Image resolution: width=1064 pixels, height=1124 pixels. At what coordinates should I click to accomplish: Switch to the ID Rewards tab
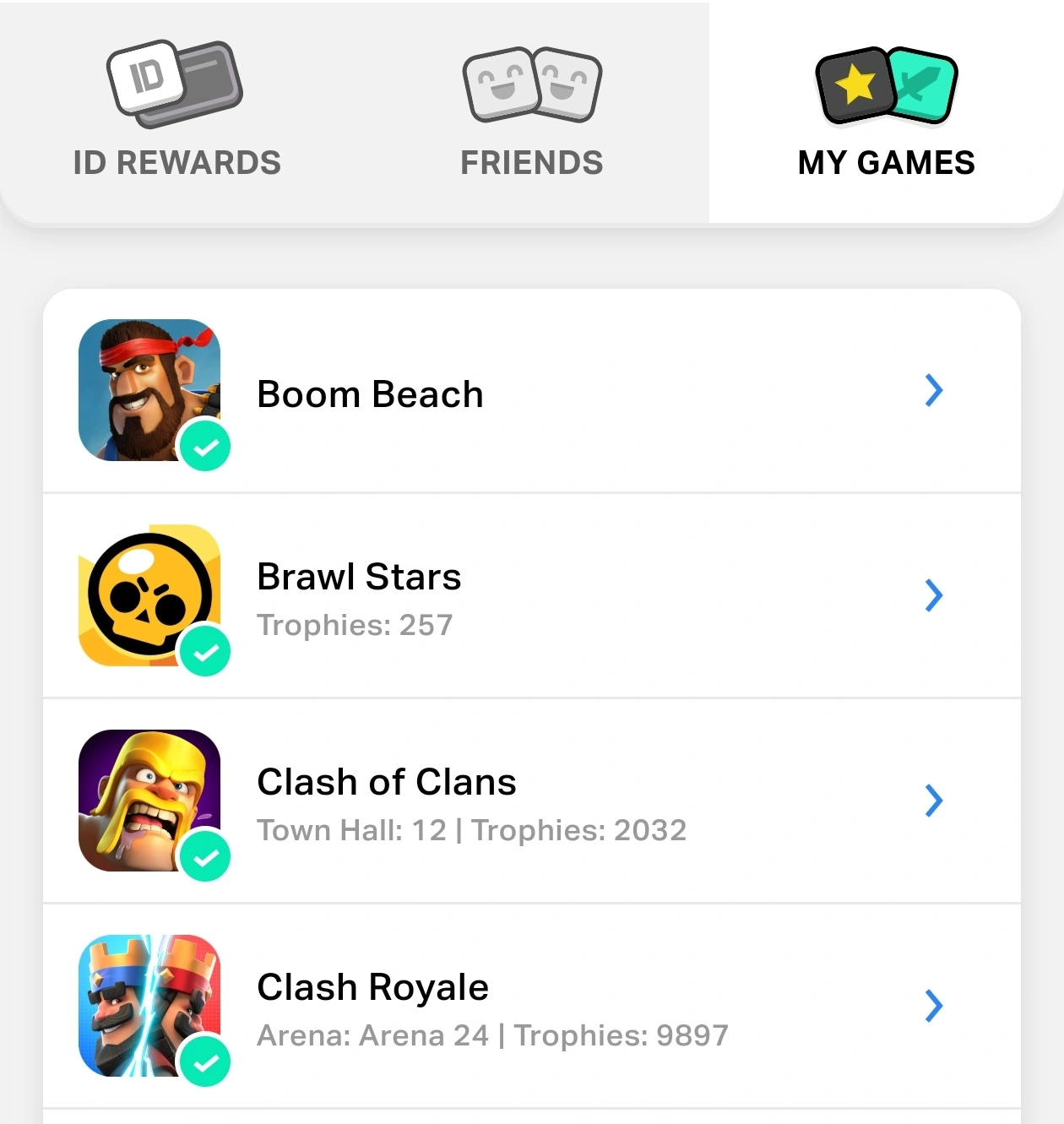(x=176, y=111)
